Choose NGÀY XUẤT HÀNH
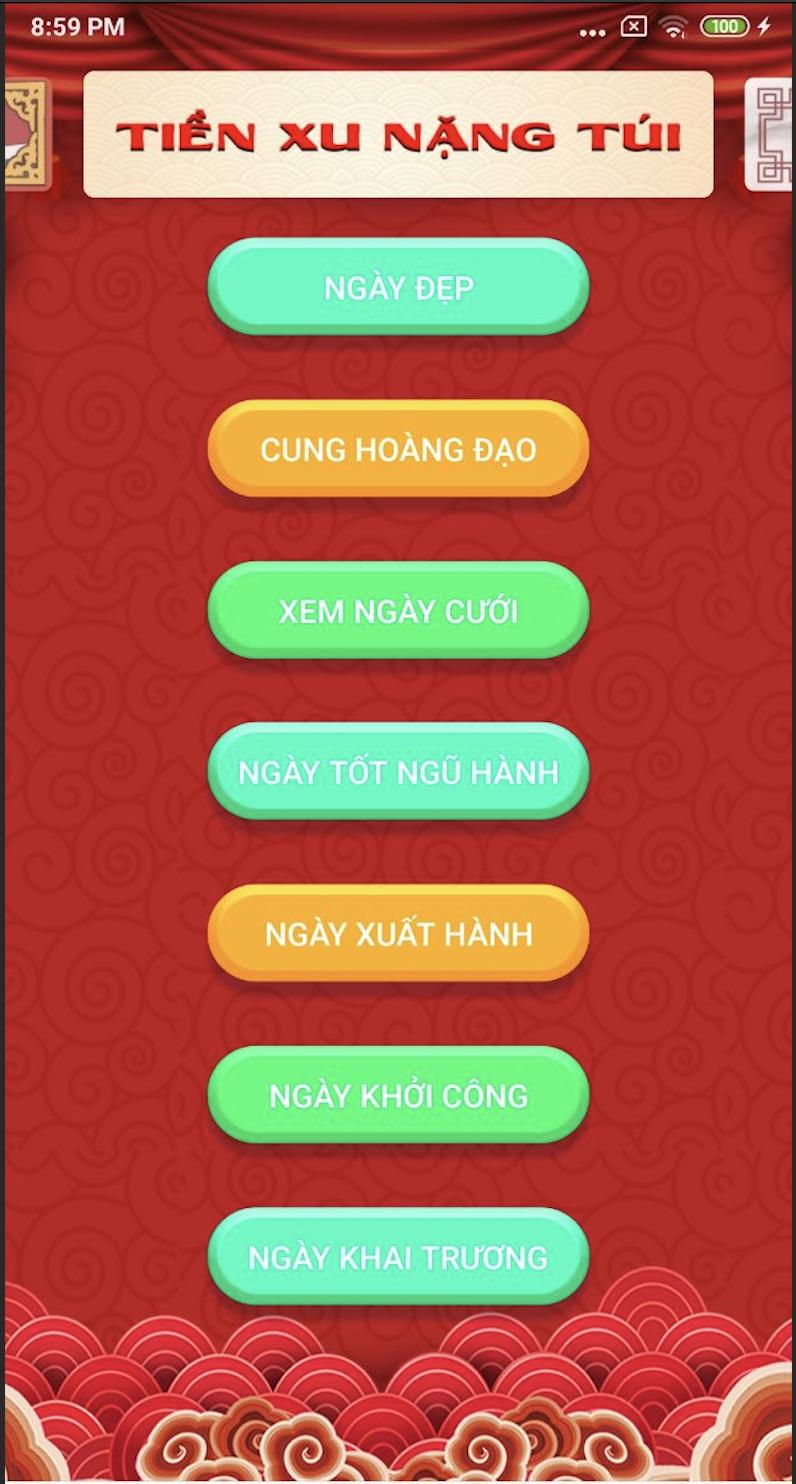This screenshot has width=796, height=1484. 398,933
